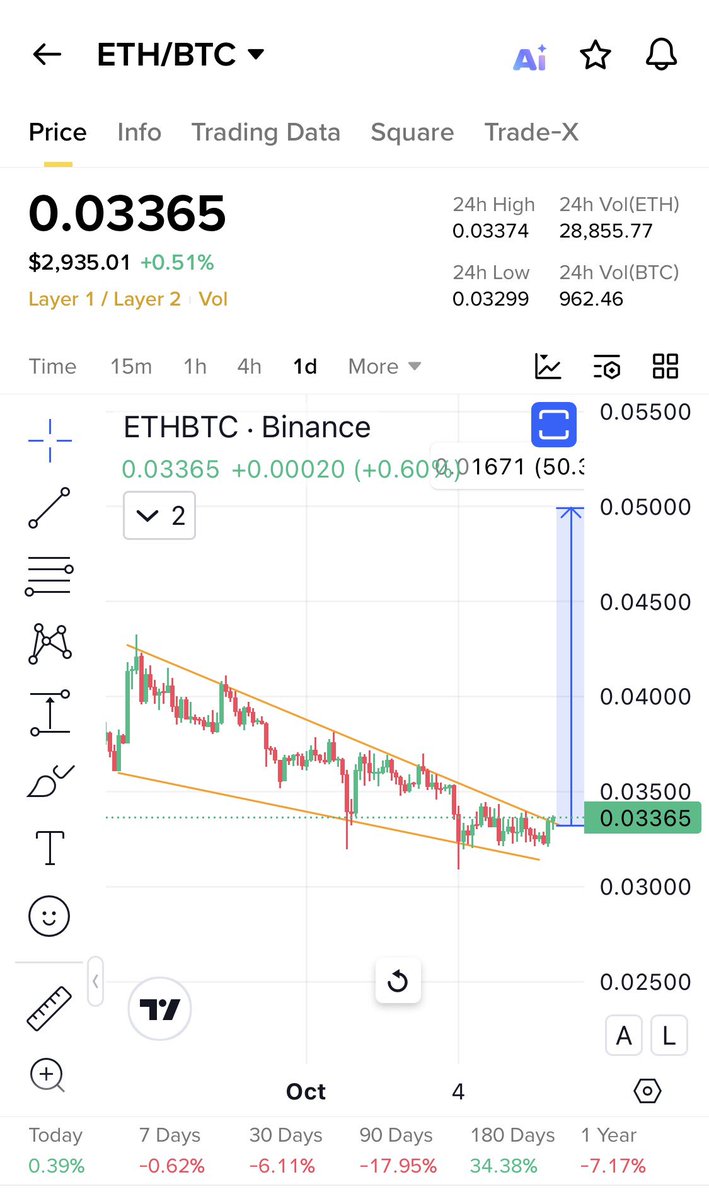
Task: Open chart settings hexagon icon
Action: pyautogui.click(x=647, y=1091)
